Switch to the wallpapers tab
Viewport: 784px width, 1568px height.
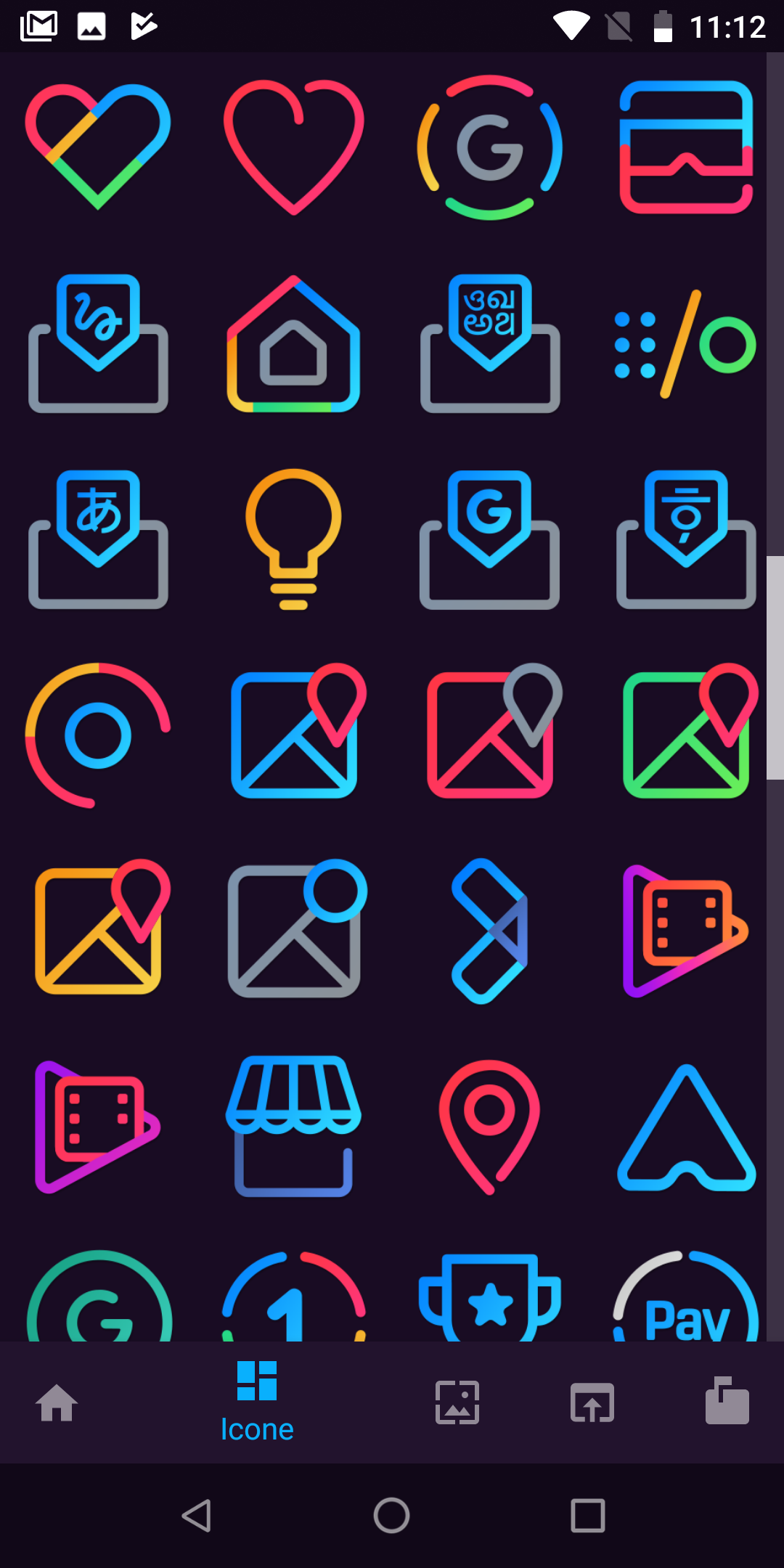(x=457, y=1402)
